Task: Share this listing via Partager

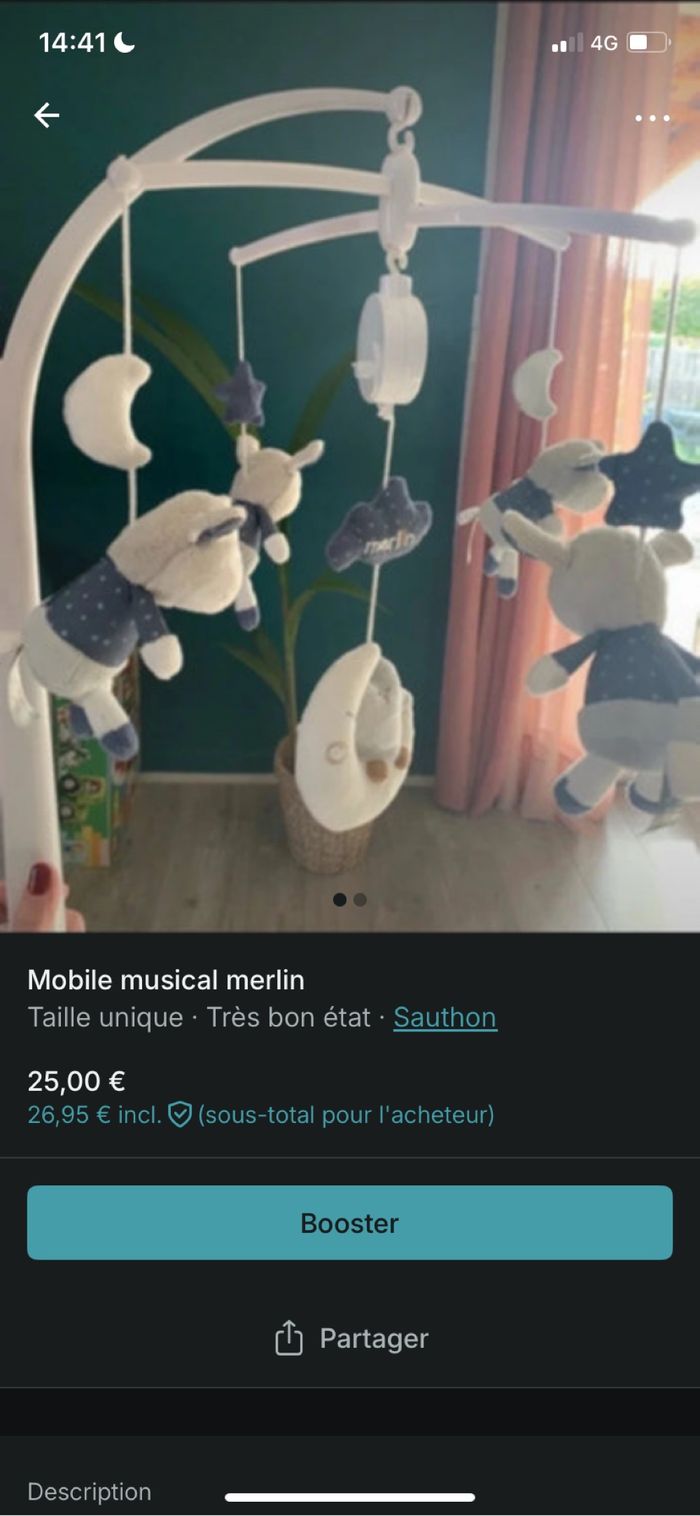Action: click(350, 1339)
